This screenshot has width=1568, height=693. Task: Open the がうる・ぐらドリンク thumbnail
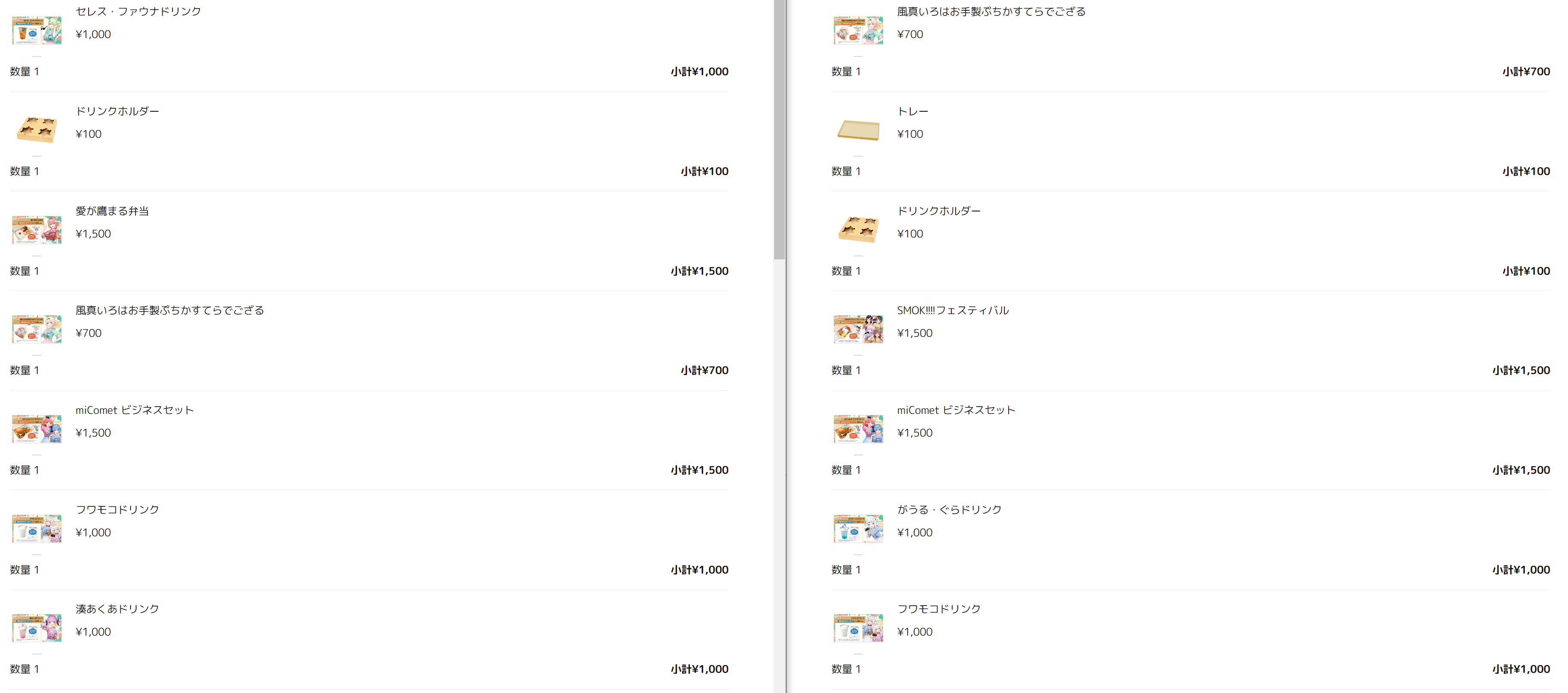[x=858, y=528]
